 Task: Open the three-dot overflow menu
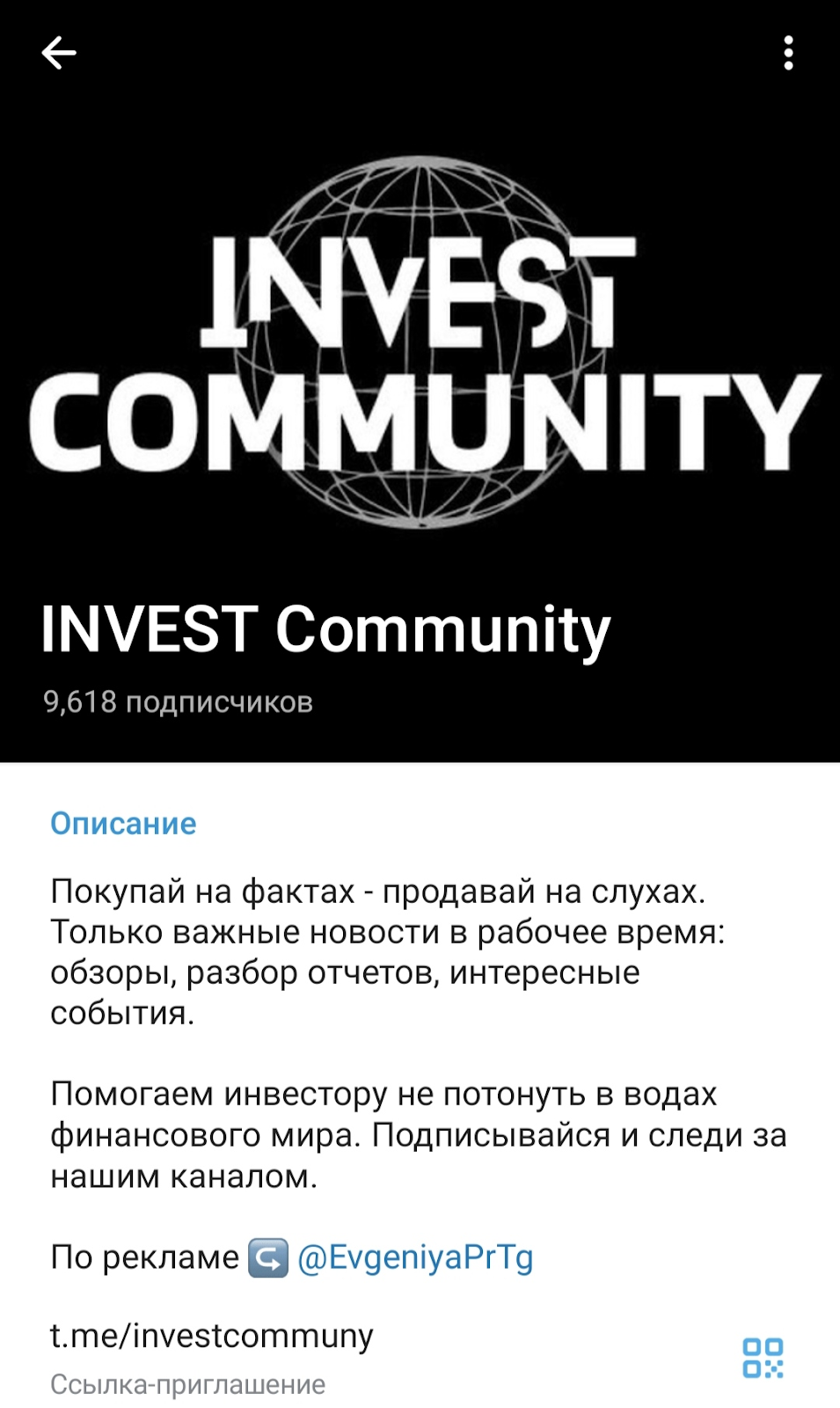pyautogui.click(x=788, y=53)
